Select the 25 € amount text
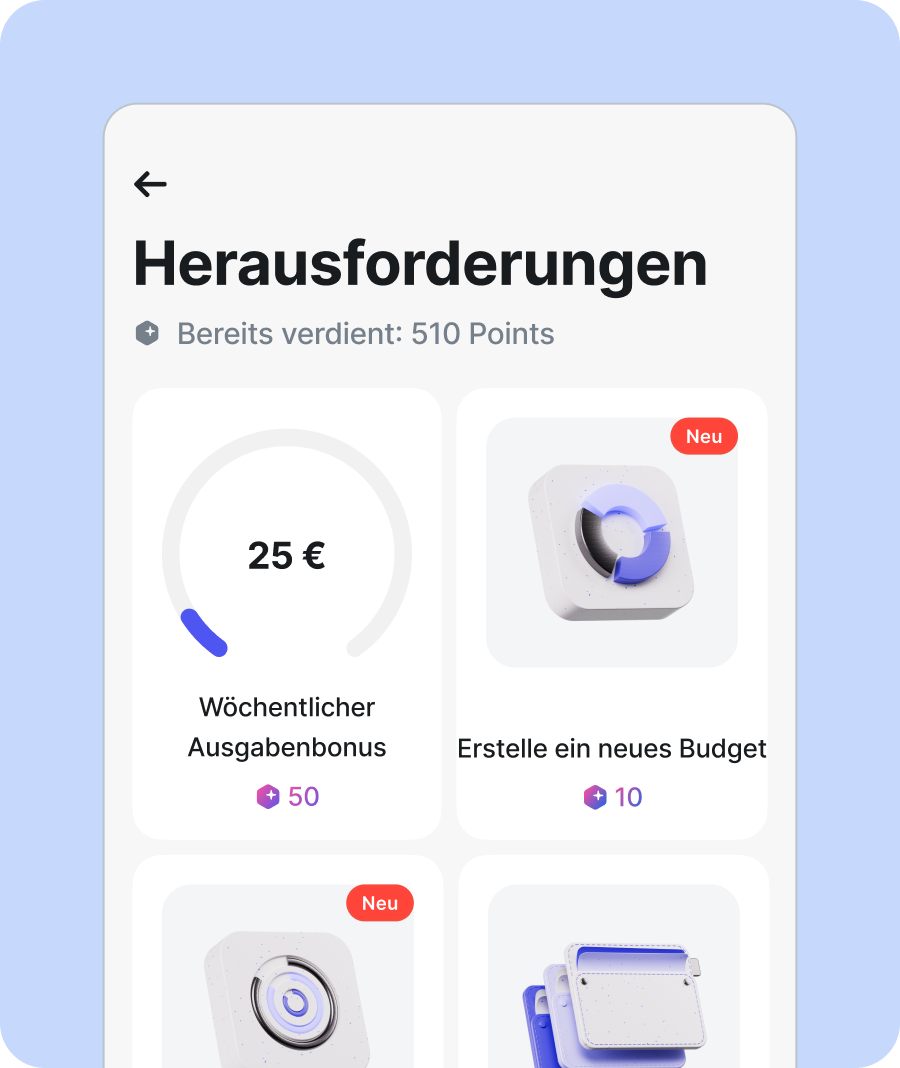900x1068 pixels. (286, 556)
